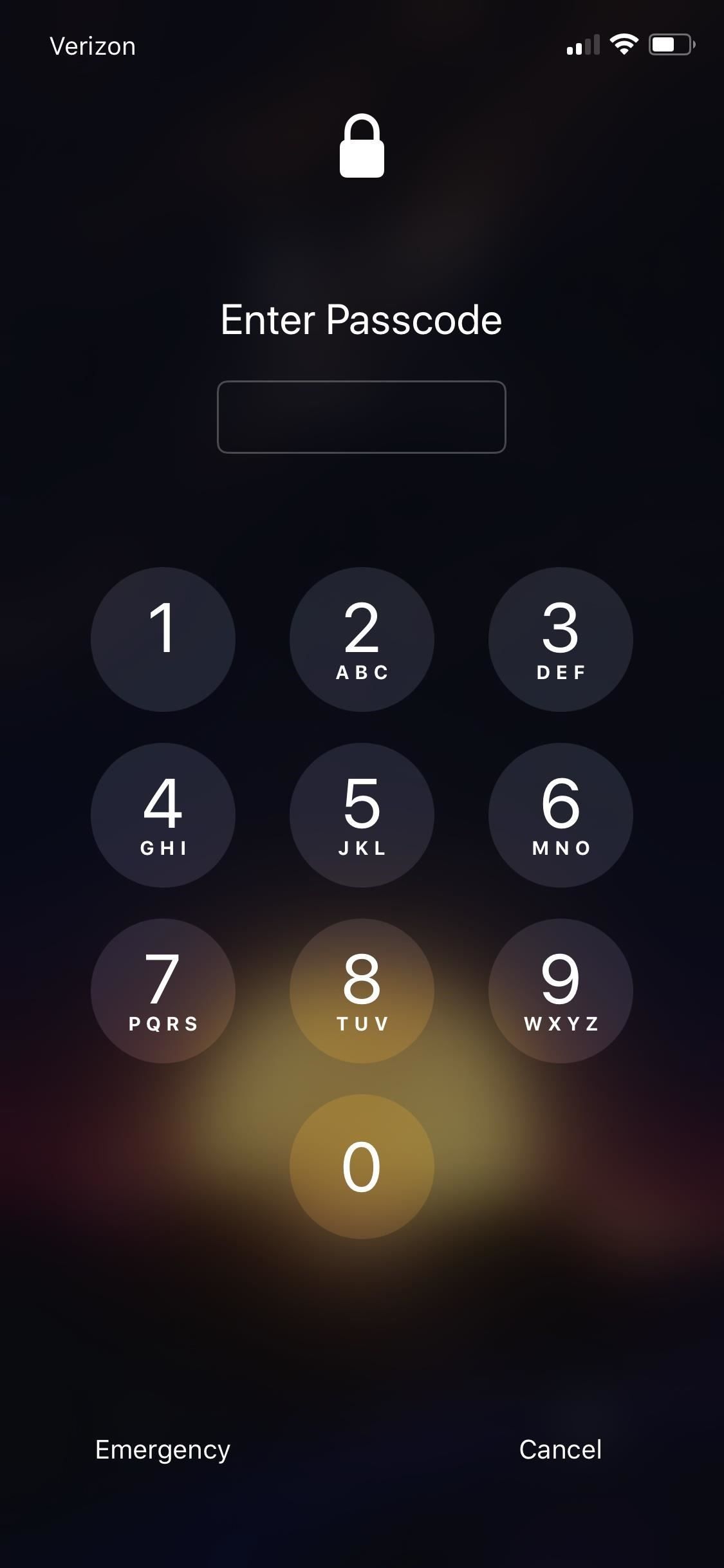Screen dimensions: 724x1568
Task: Tap the 9 WXYZ key
Action: click(561, 991)
